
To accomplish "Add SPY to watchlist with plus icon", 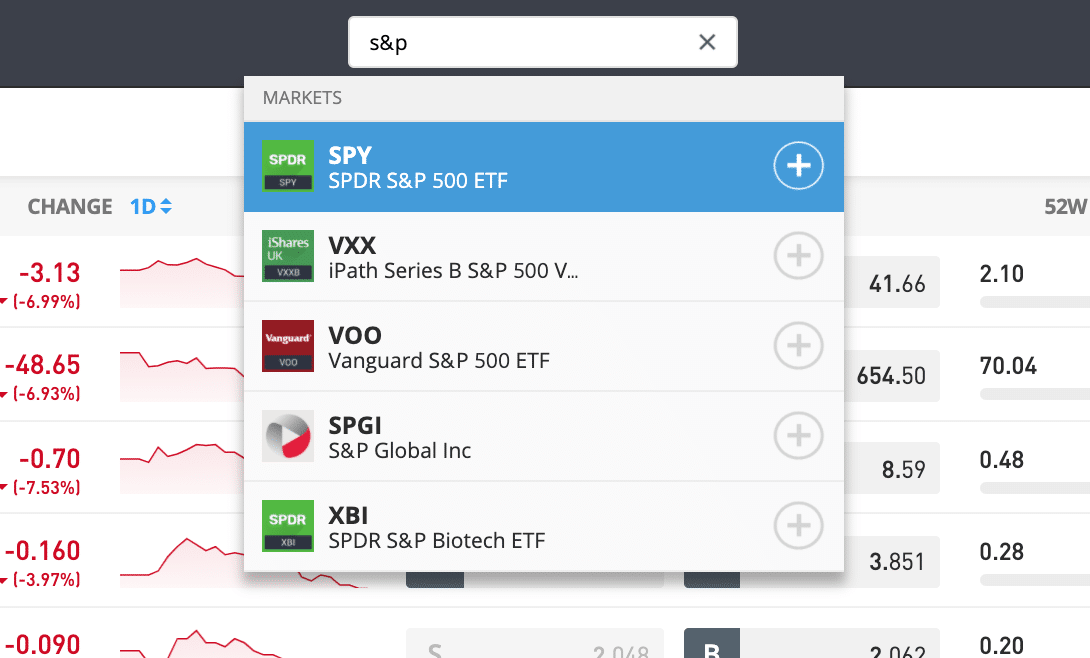I will (x=798, y=167).
